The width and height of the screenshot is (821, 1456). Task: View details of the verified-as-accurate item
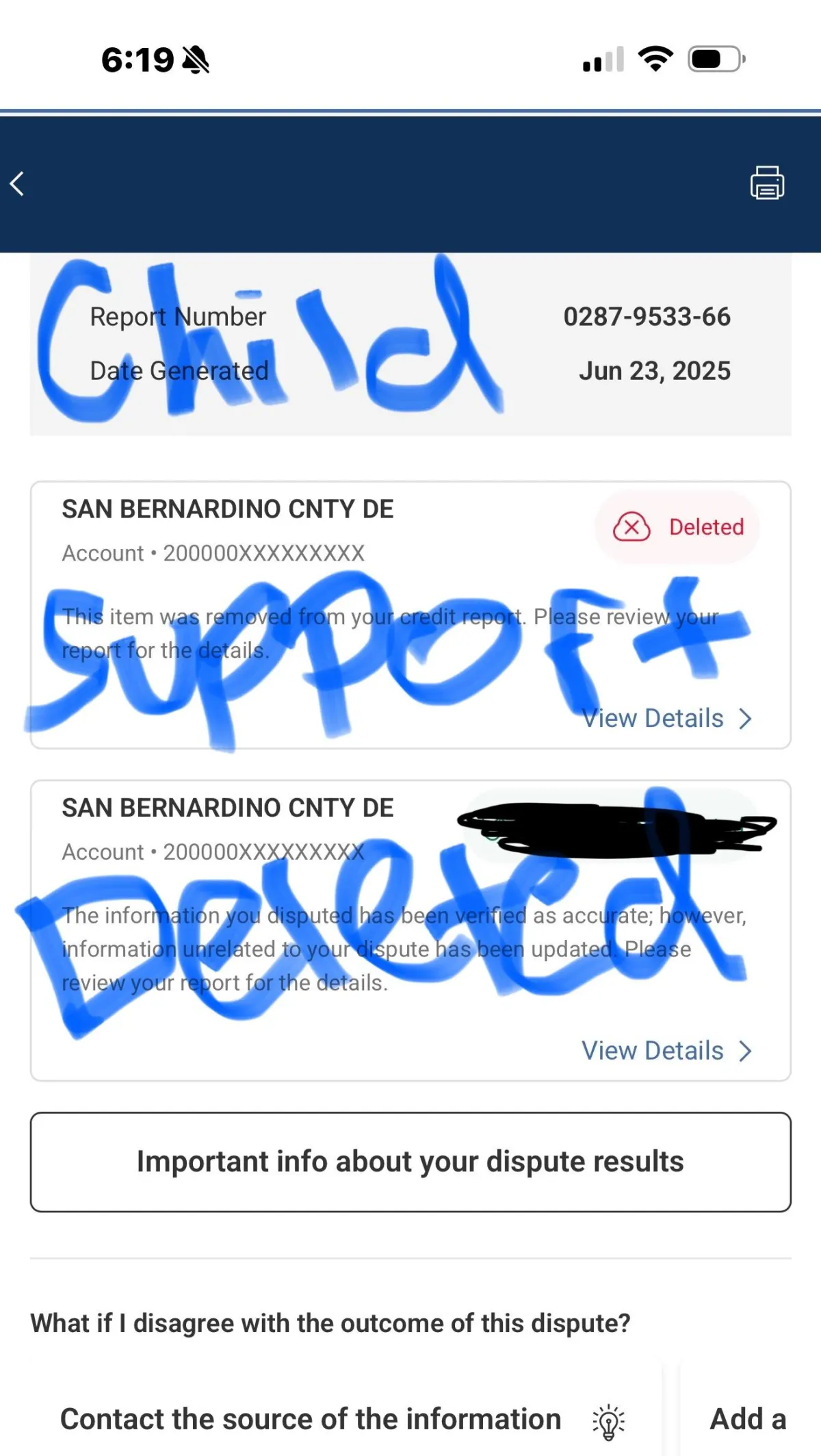(666, 1051)
